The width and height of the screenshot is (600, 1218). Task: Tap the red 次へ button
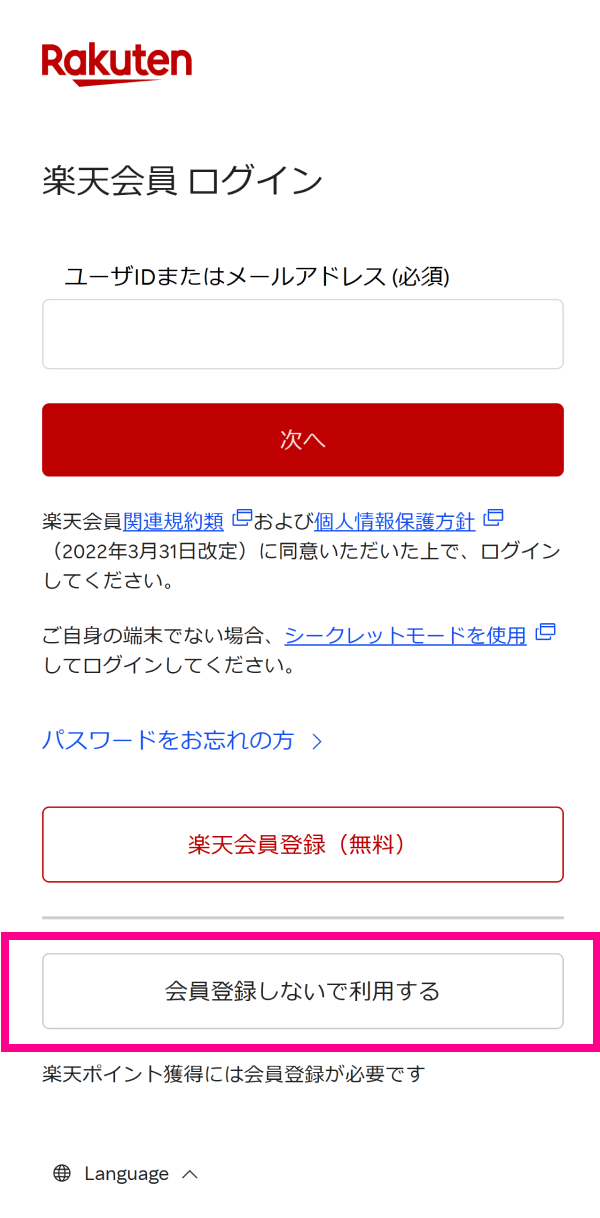click(302, 440)
